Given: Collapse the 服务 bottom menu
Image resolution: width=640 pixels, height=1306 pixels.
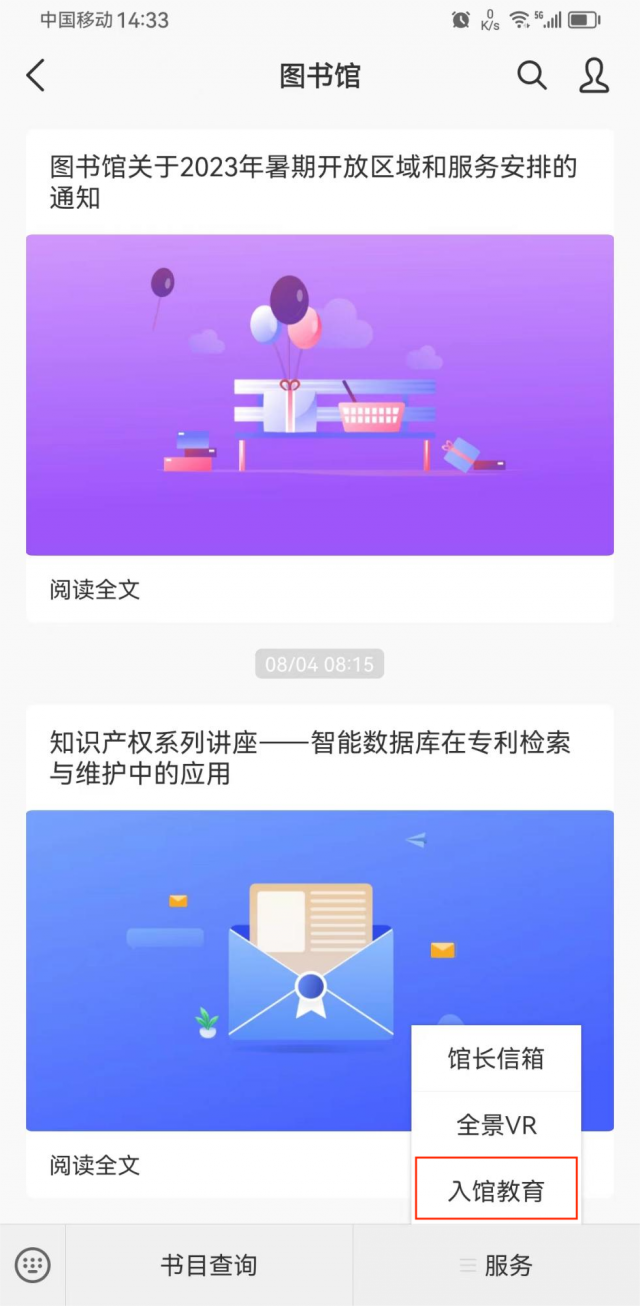Looking at the screenshot, I should pyautogui.click(x=497, y=1265).
